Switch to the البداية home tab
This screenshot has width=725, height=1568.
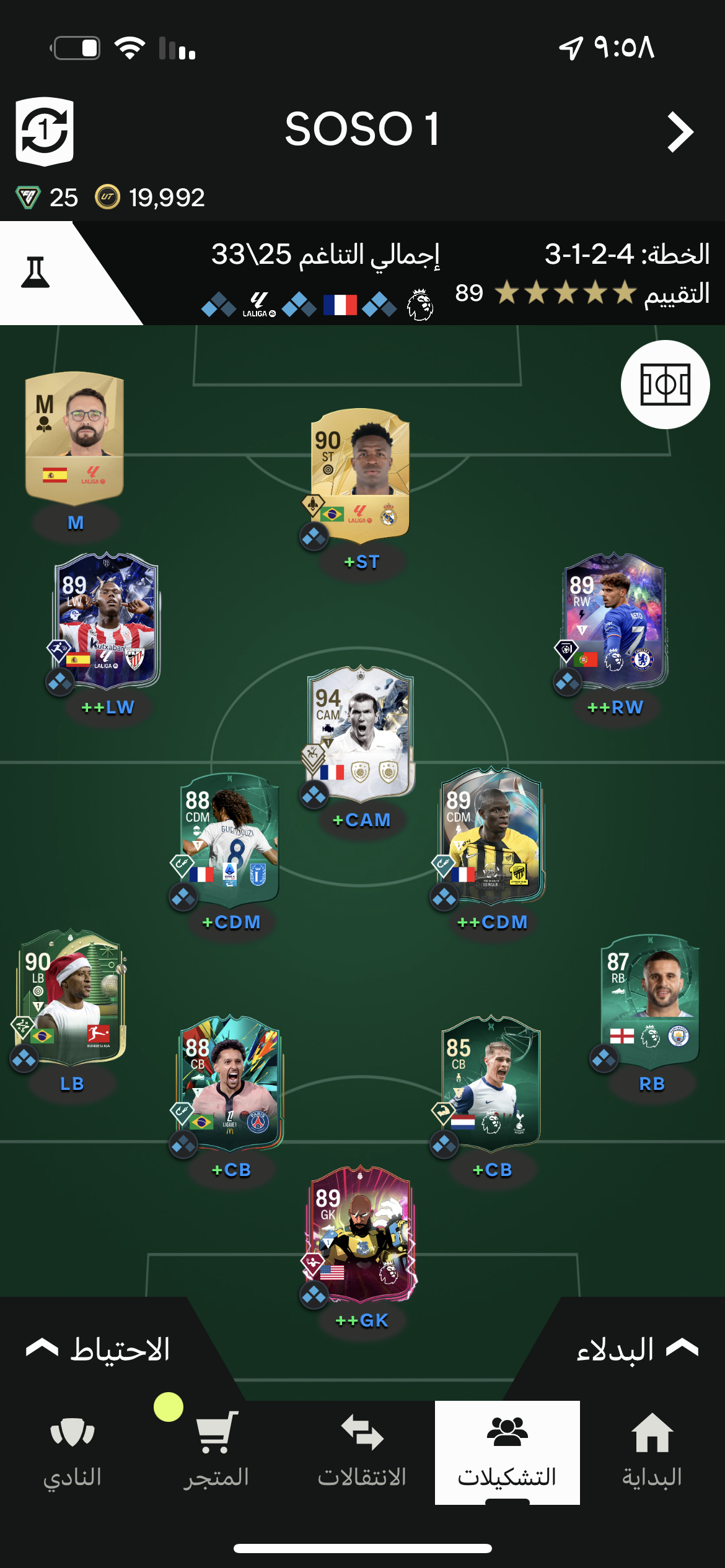652,1452
